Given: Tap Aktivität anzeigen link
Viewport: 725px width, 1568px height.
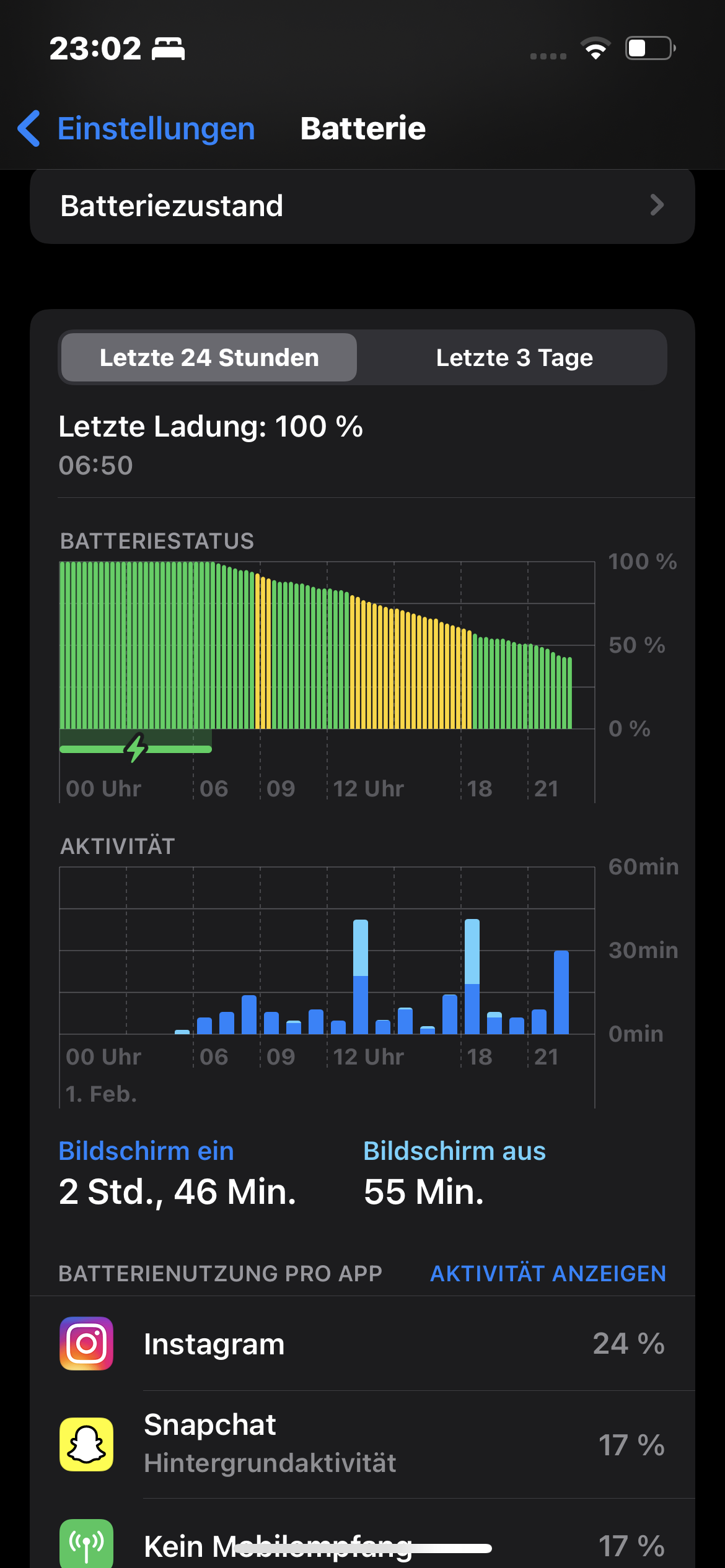Looking at the screenshot, I should pos(548,1273).
